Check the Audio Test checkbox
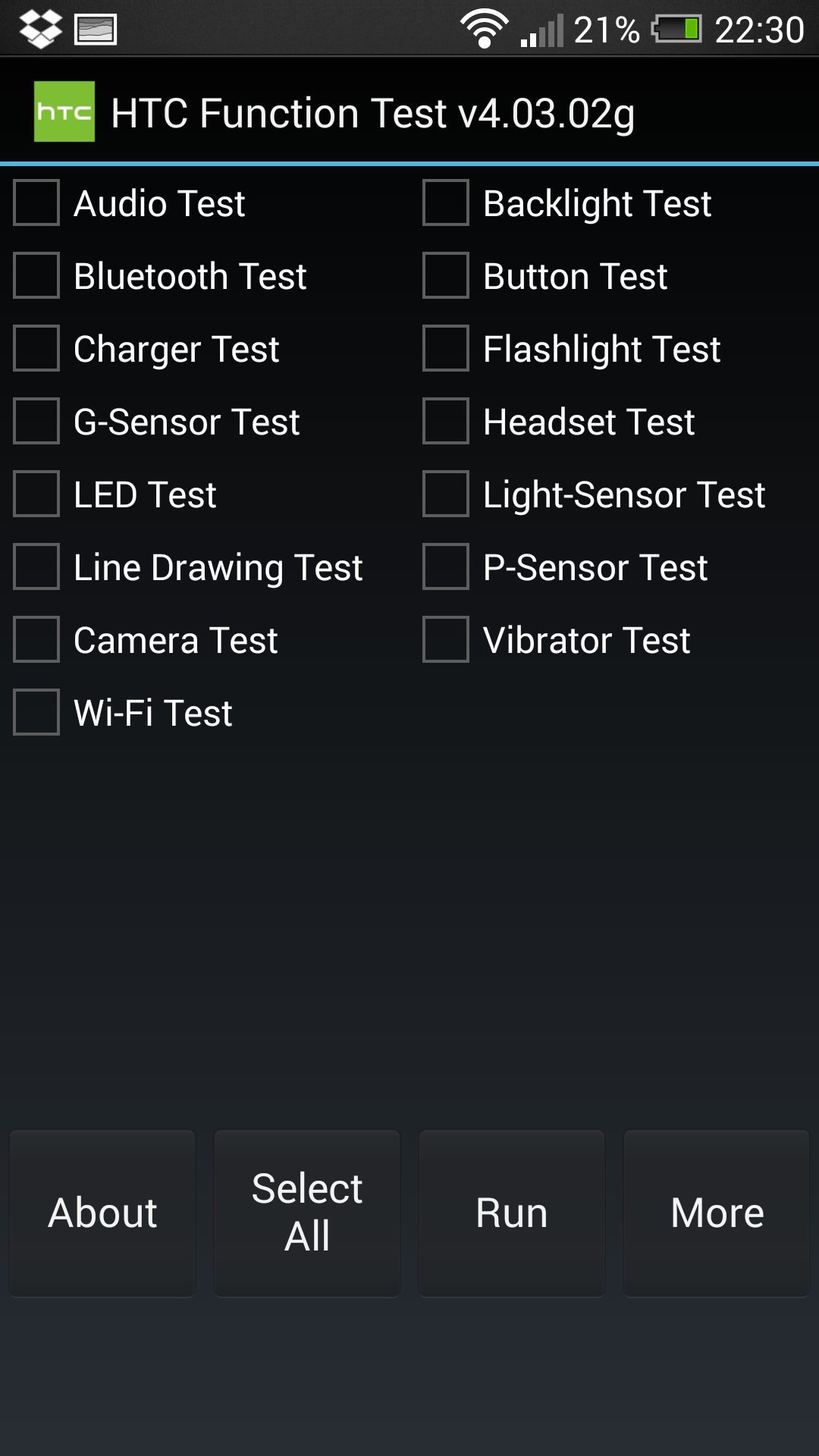 (36, 202)
